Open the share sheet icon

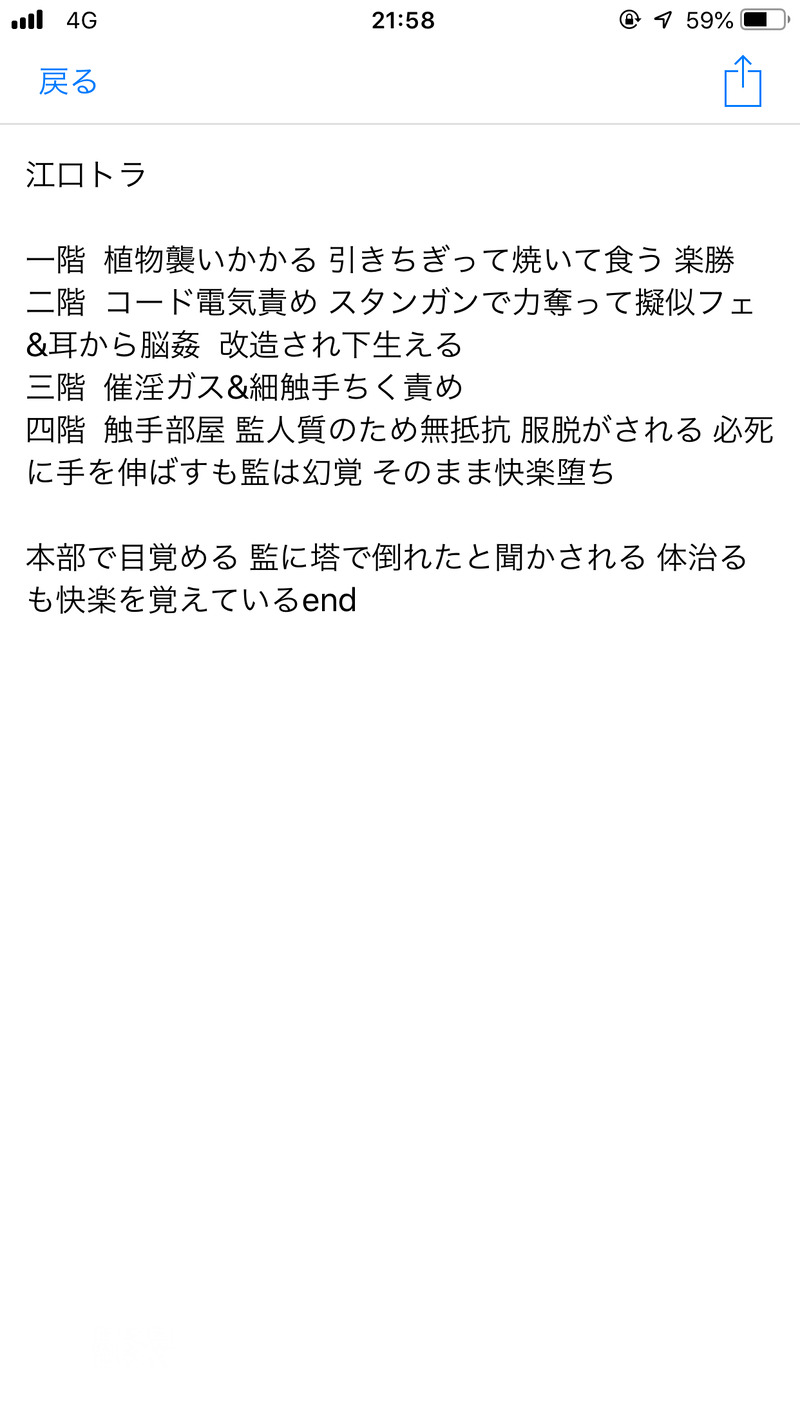click(x=742, y=82)
